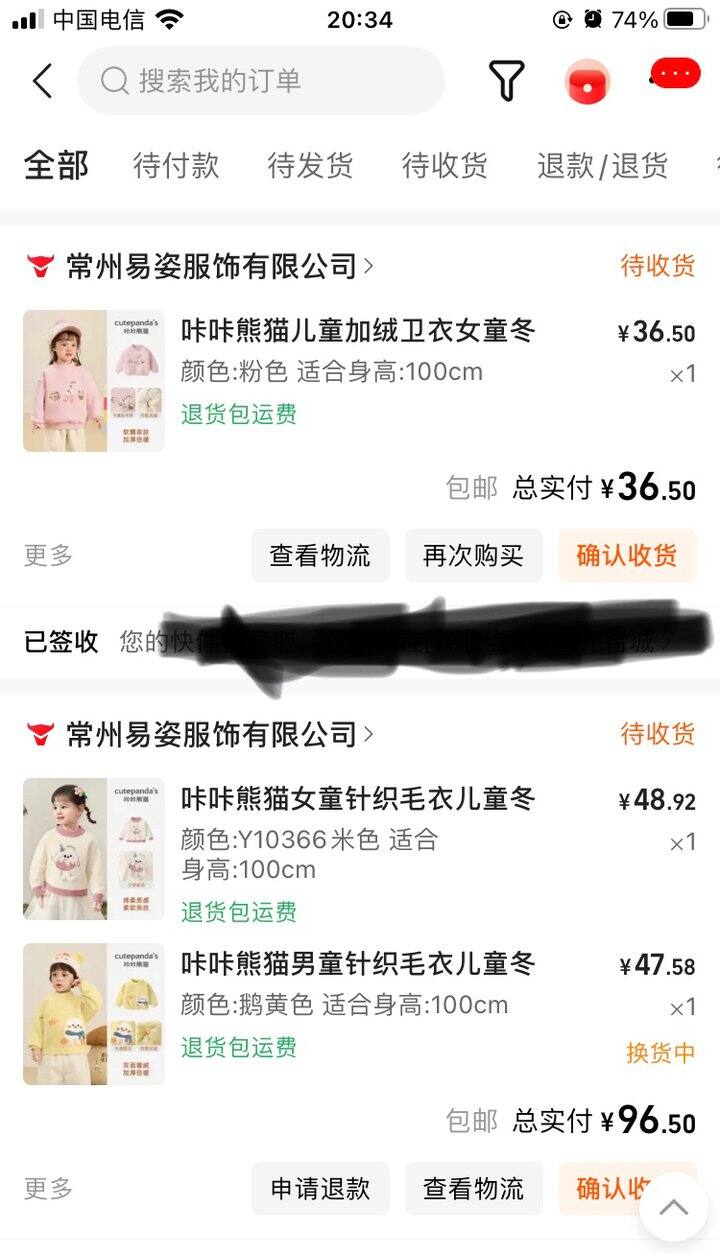Tap 再次购买 to buy again
This screenshot has width=720, height=1254.
[473, 556]
